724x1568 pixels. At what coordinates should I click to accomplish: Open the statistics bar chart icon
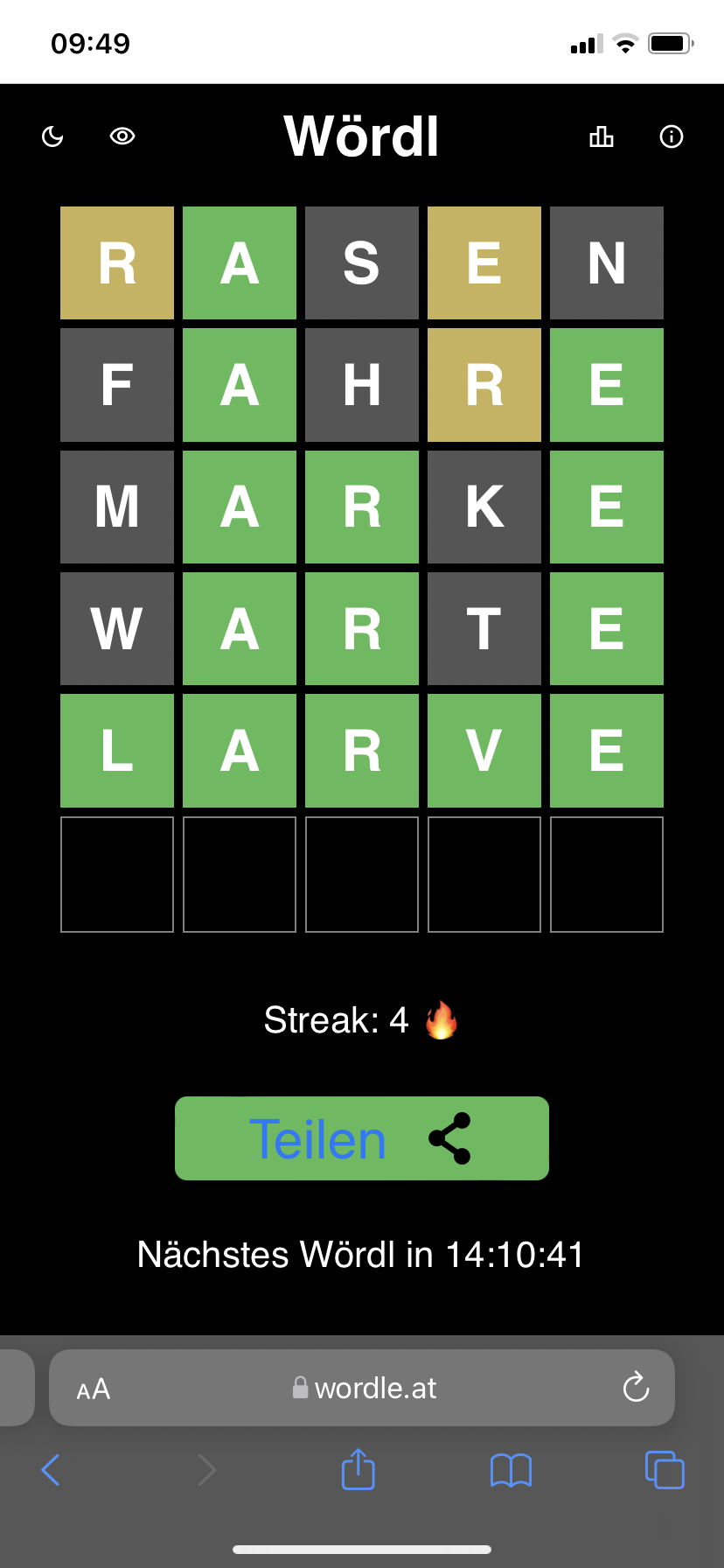tap(602, 136)
